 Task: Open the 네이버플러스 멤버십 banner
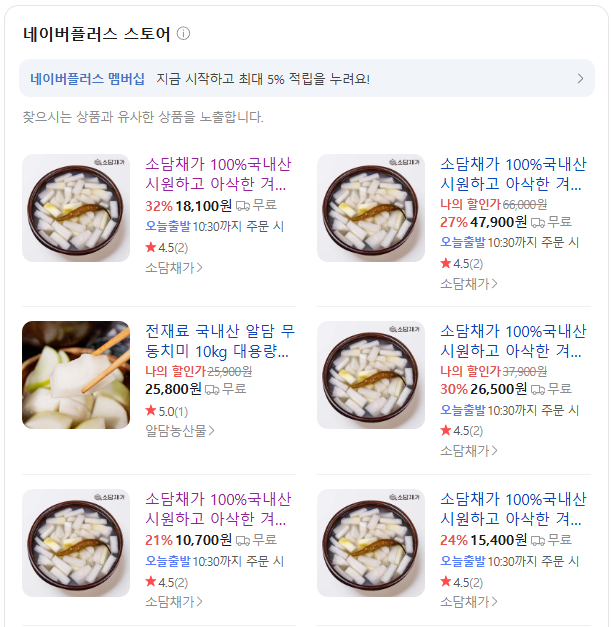coord(307,78)
